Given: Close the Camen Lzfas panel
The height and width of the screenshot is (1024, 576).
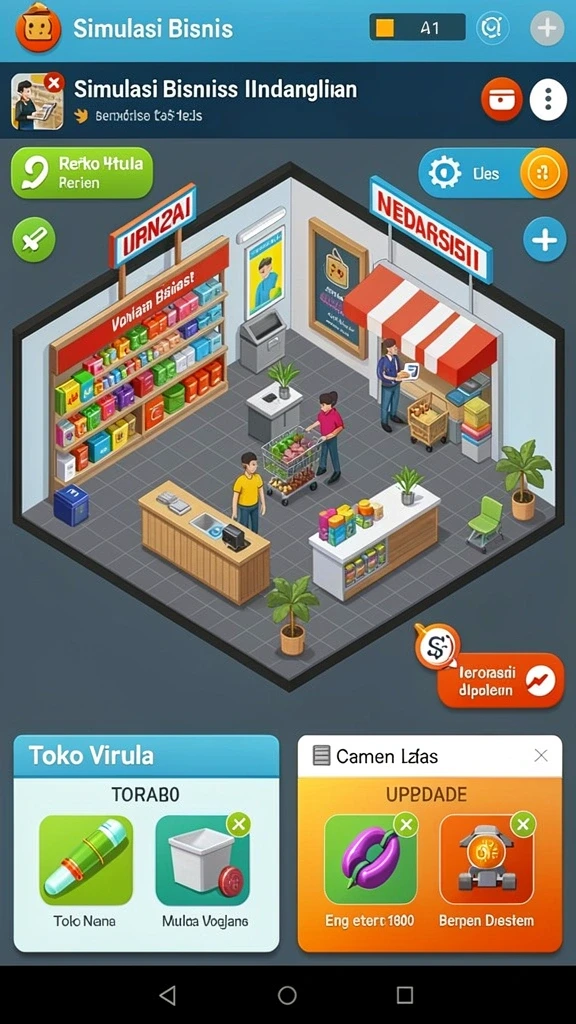Looking at the screenshot, I should click(x=541, y=756).
